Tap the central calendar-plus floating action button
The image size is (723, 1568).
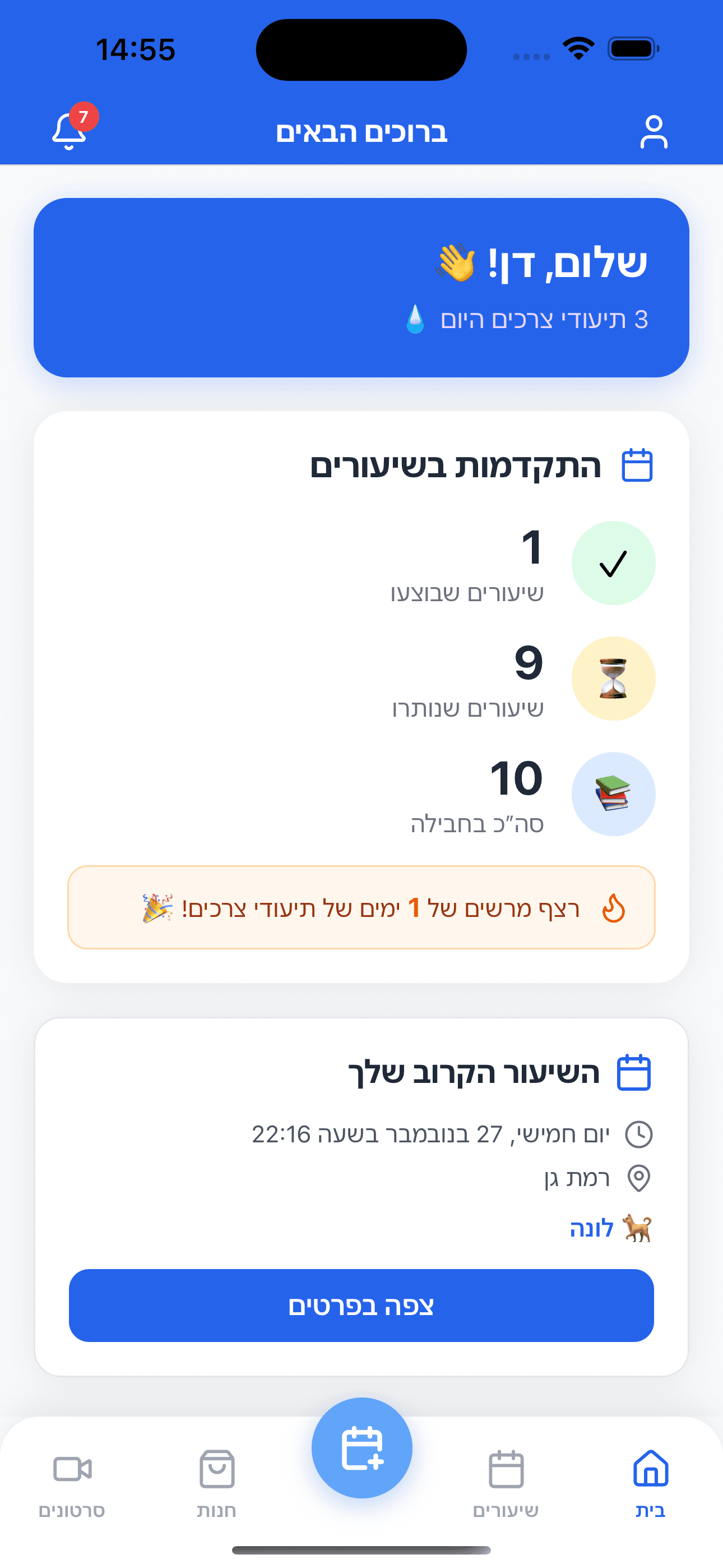361,1447
